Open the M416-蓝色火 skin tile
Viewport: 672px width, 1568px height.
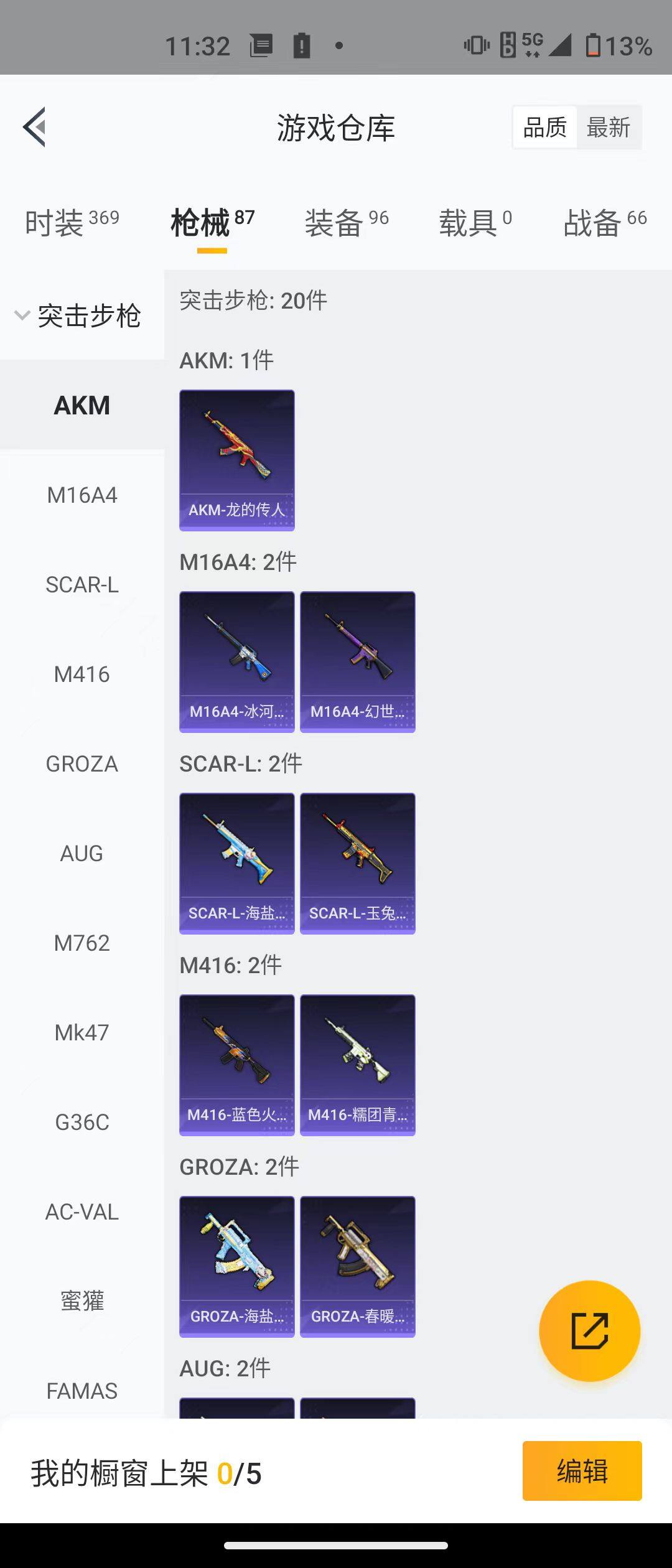tap(236, 1065)
